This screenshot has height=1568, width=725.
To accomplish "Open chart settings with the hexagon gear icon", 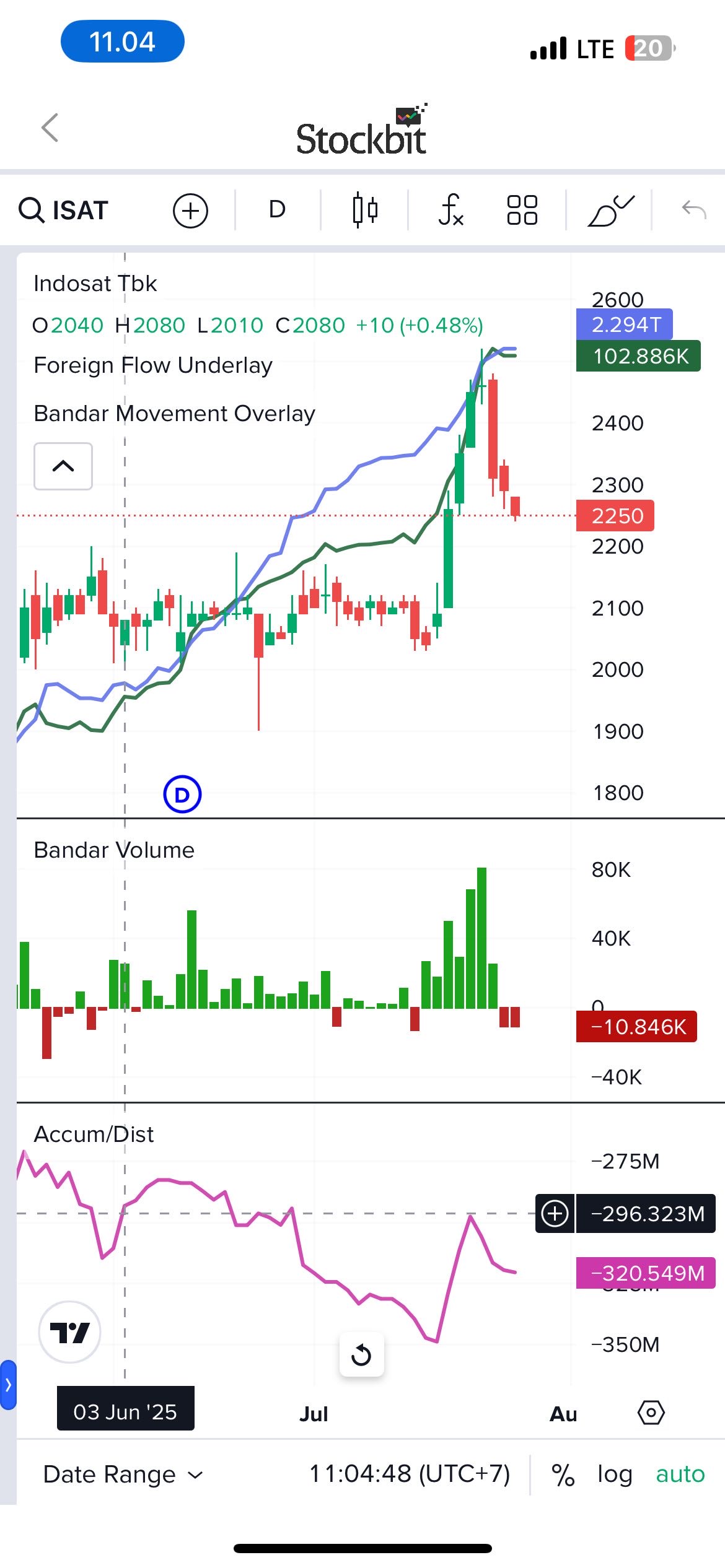I will (651, 1413).
